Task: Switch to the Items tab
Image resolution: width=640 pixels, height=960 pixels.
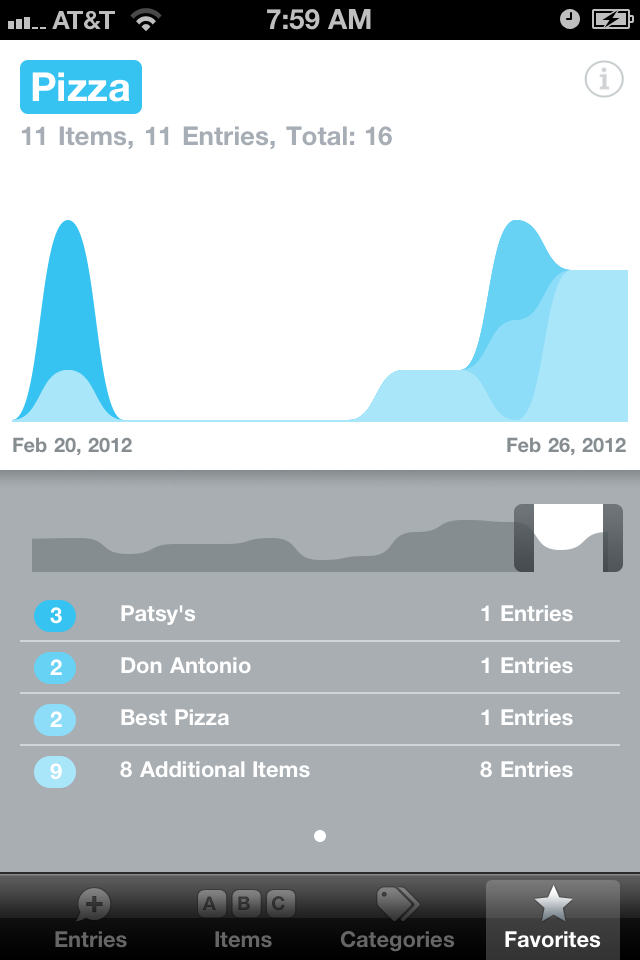Action: [x=243, y=919]
